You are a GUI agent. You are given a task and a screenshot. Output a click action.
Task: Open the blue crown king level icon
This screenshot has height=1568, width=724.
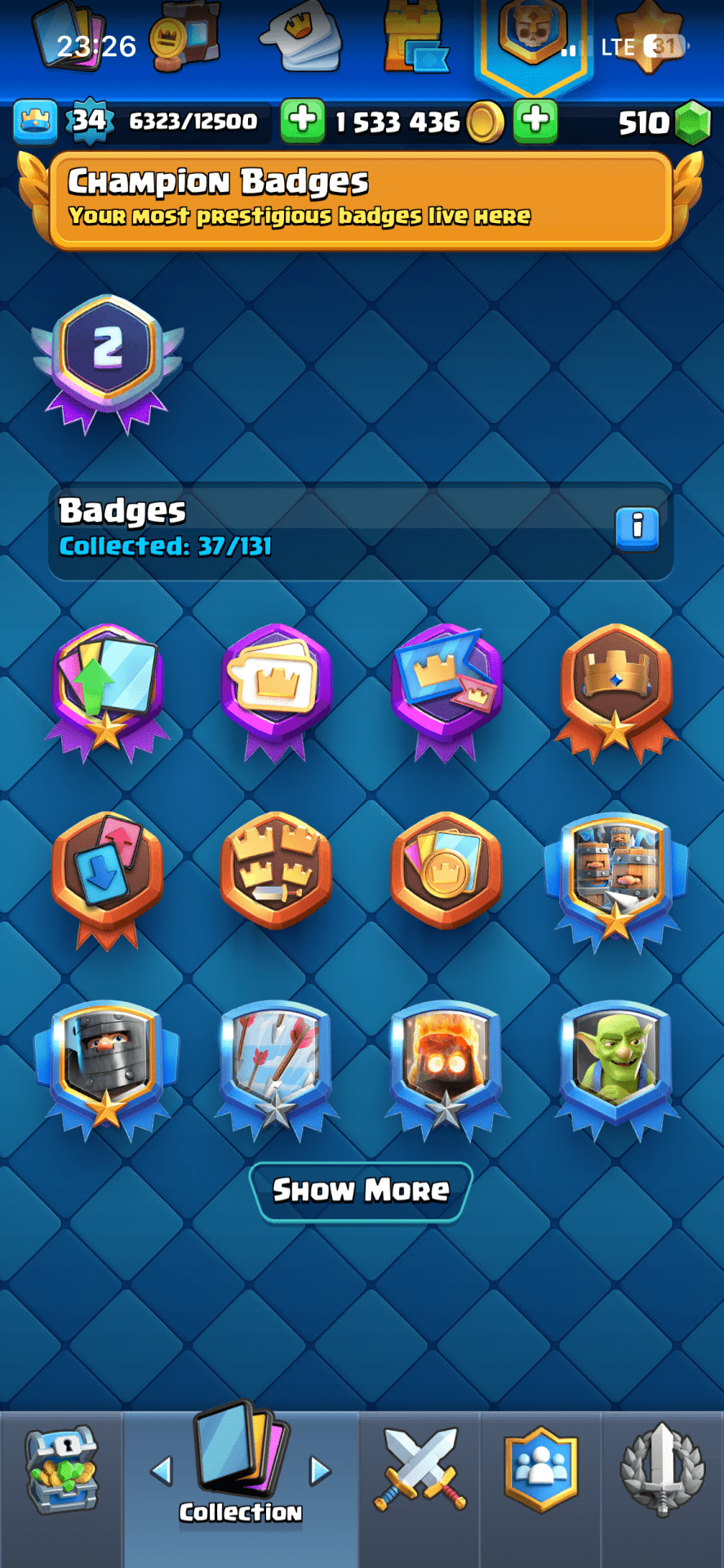[35, 121]
